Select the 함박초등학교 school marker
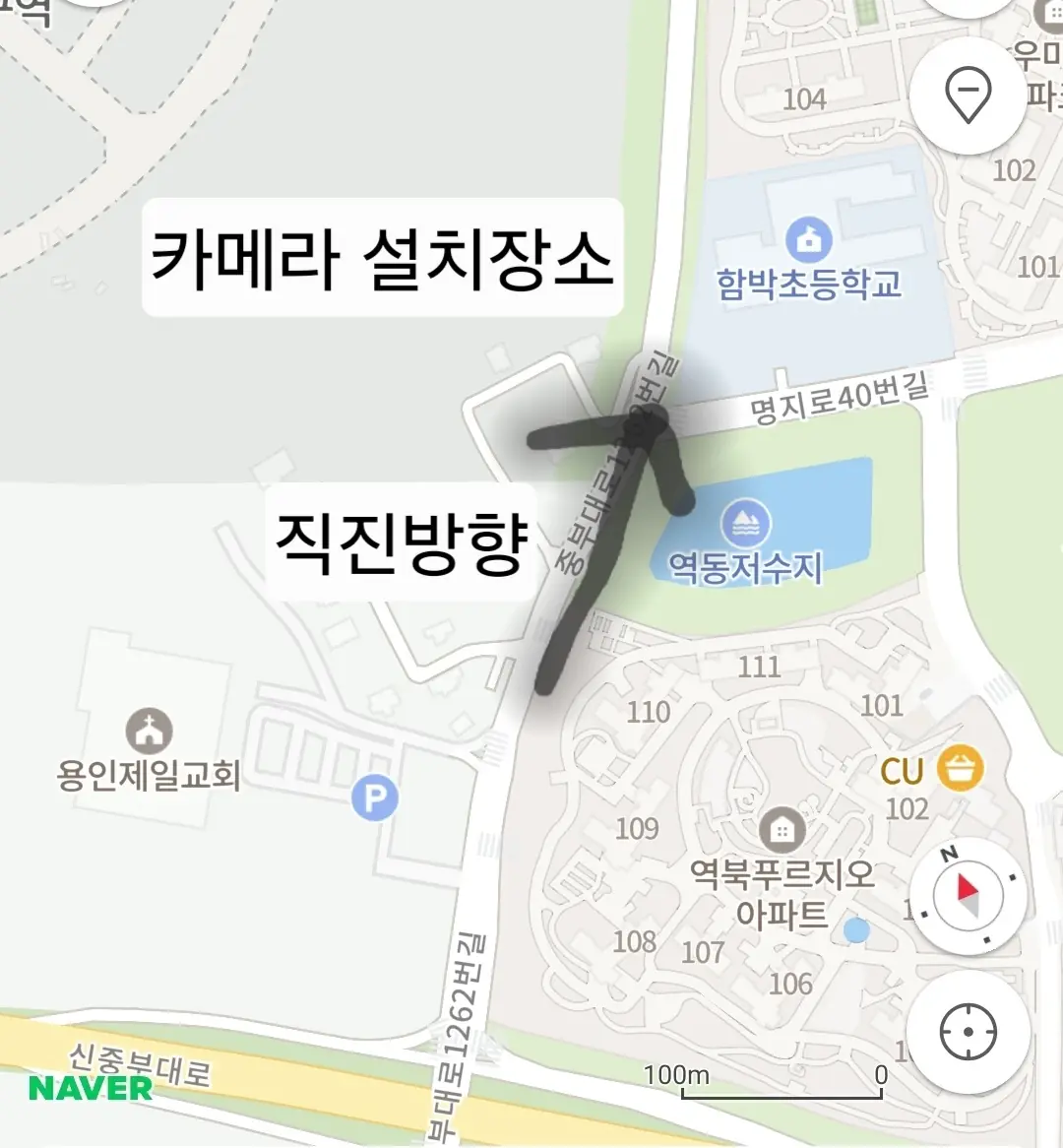 point(809,239)
